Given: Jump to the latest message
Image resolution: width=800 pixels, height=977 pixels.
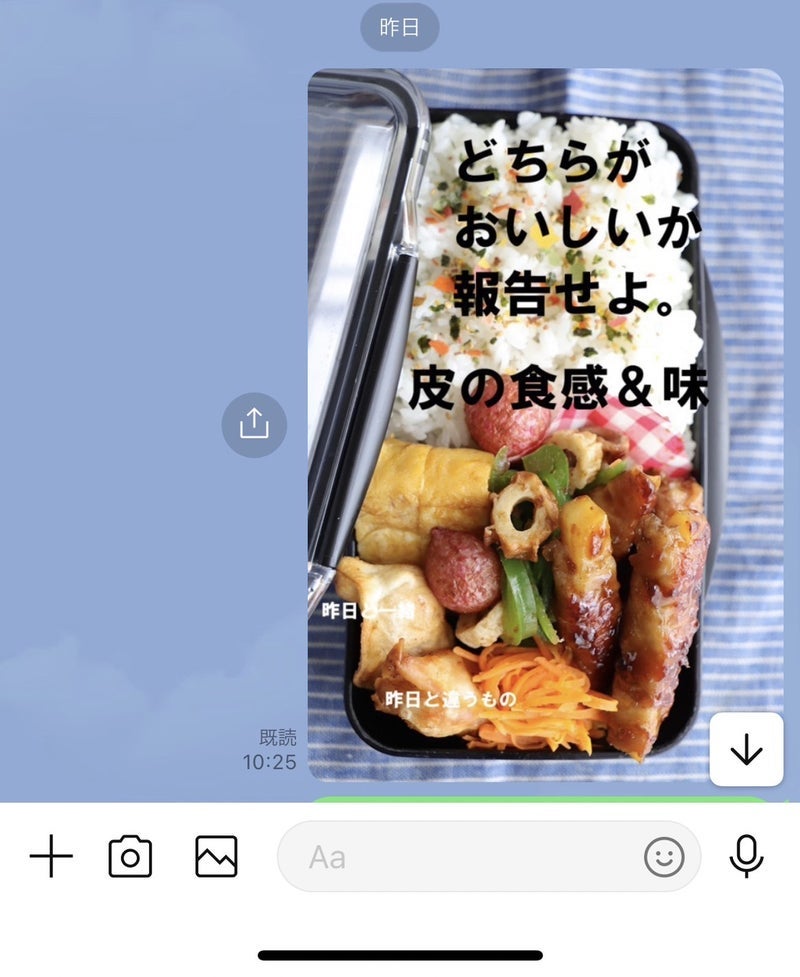Looking at the screenshot, I should click(746, 750).
